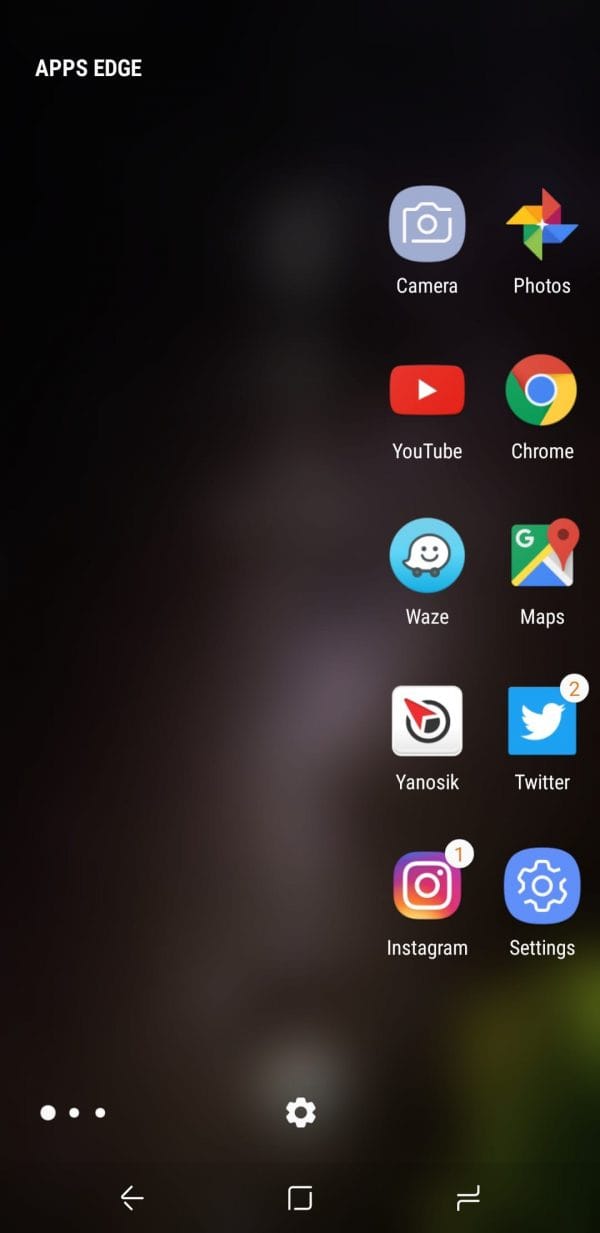Open the YouTube app
Viewport: 600px width, 1233px height.
tap(427, 390)
